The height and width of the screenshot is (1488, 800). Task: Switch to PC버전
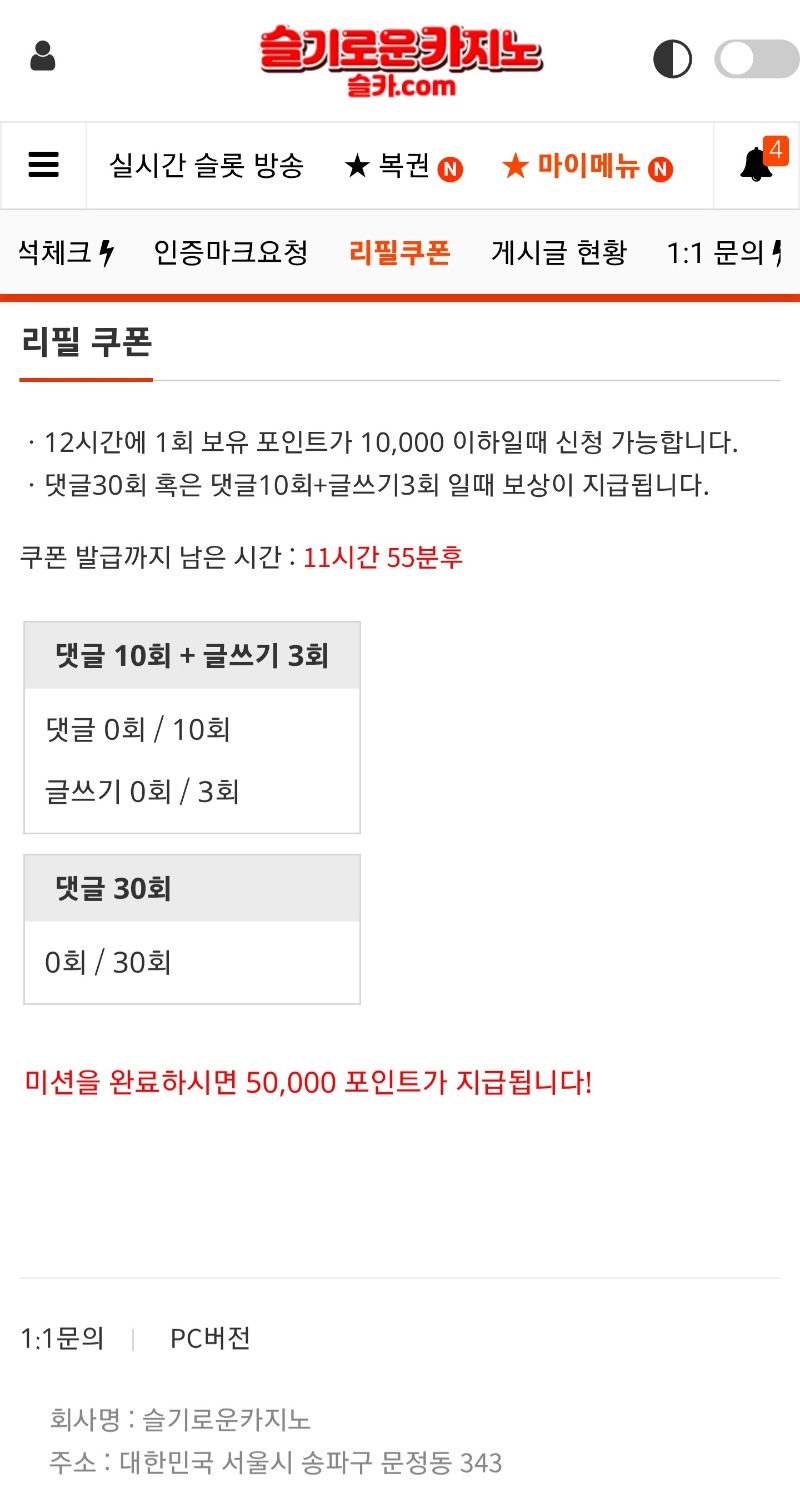tap(210, 1338)
